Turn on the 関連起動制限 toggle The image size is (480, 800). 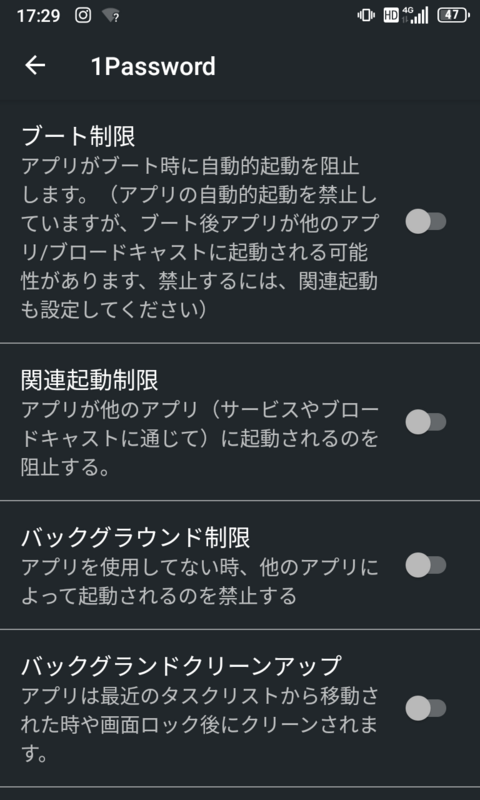pyautogui.click(x=425, y=422)
